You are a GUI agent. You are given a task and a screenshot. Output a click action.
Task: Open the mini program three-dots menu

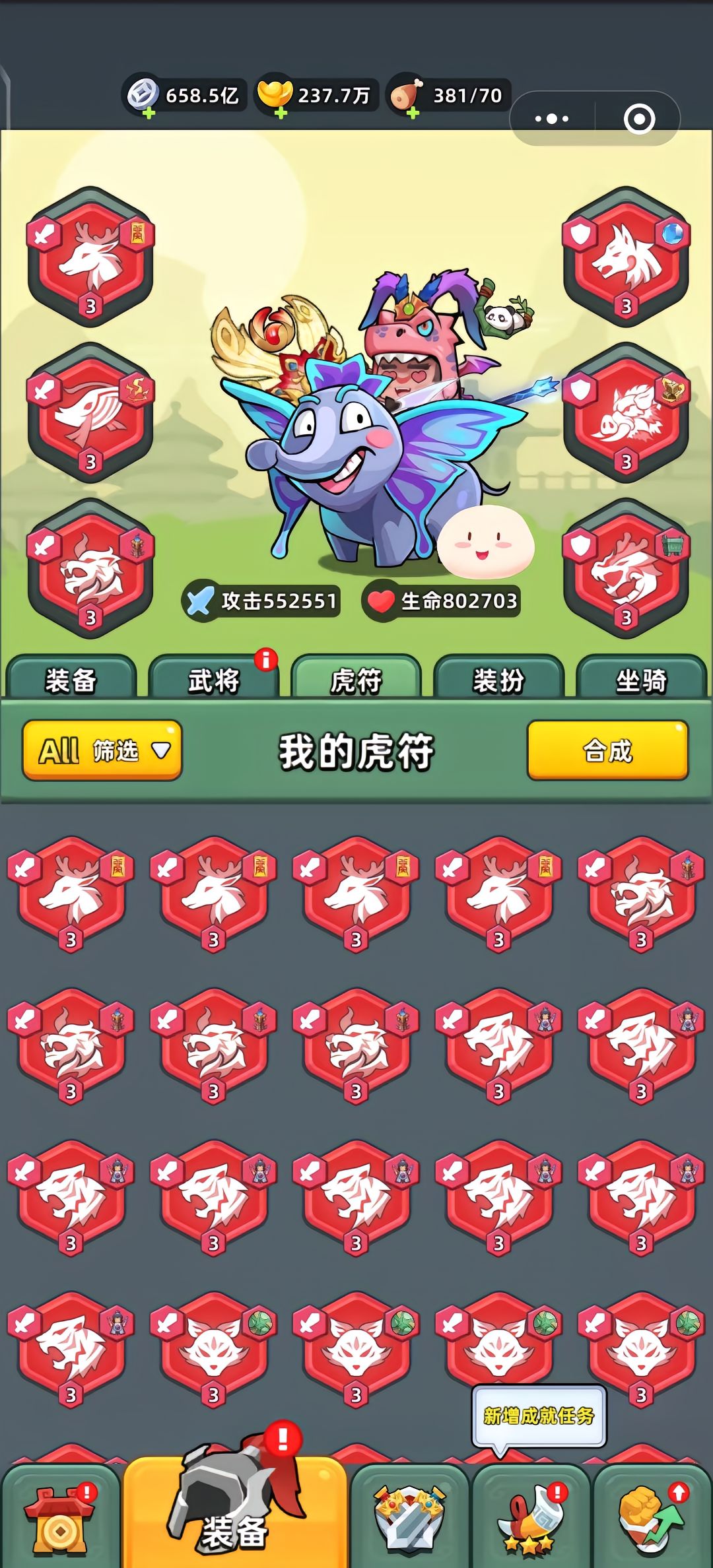[x=552, y=119]
